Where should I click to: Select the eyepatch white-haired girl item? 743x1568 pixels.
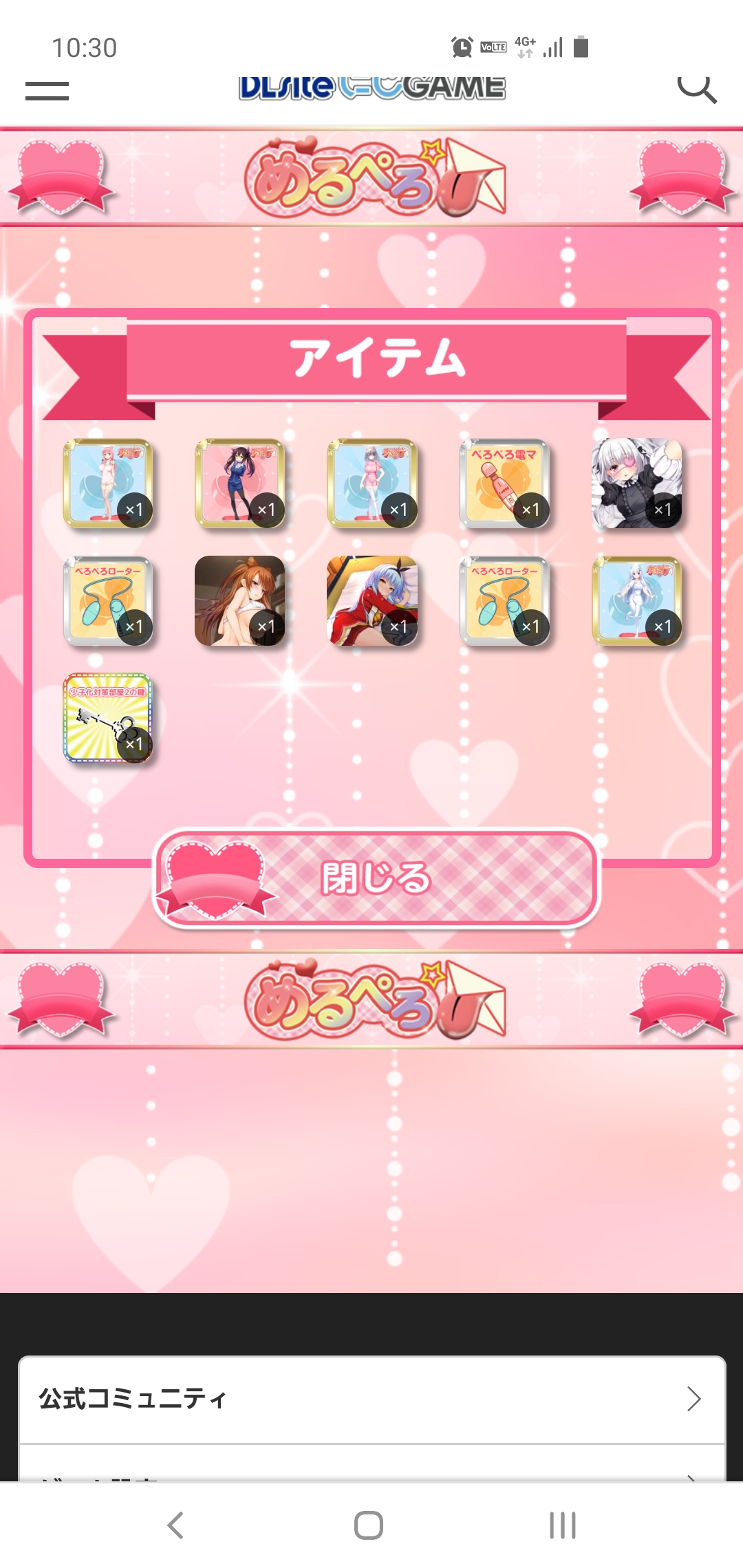636,483
